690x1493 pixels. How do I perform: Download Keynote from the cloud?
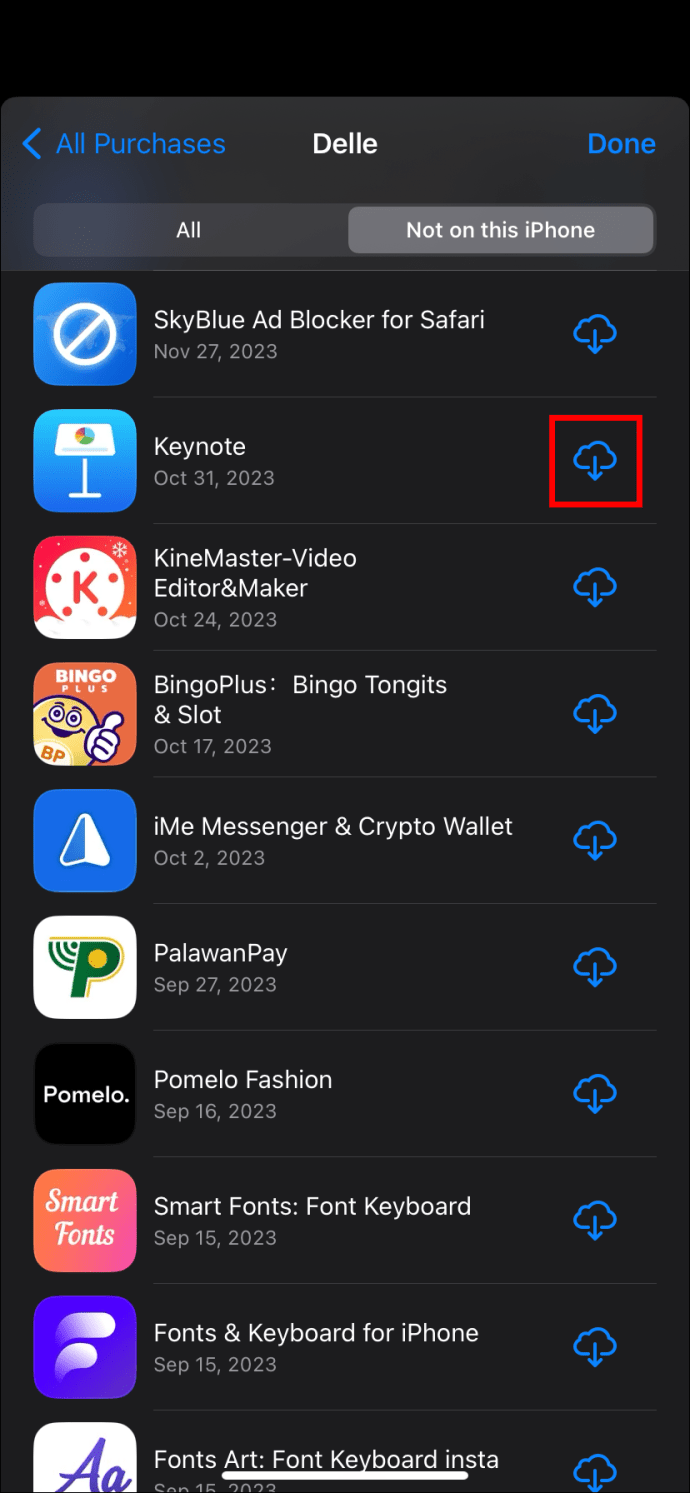click(595, 461)
